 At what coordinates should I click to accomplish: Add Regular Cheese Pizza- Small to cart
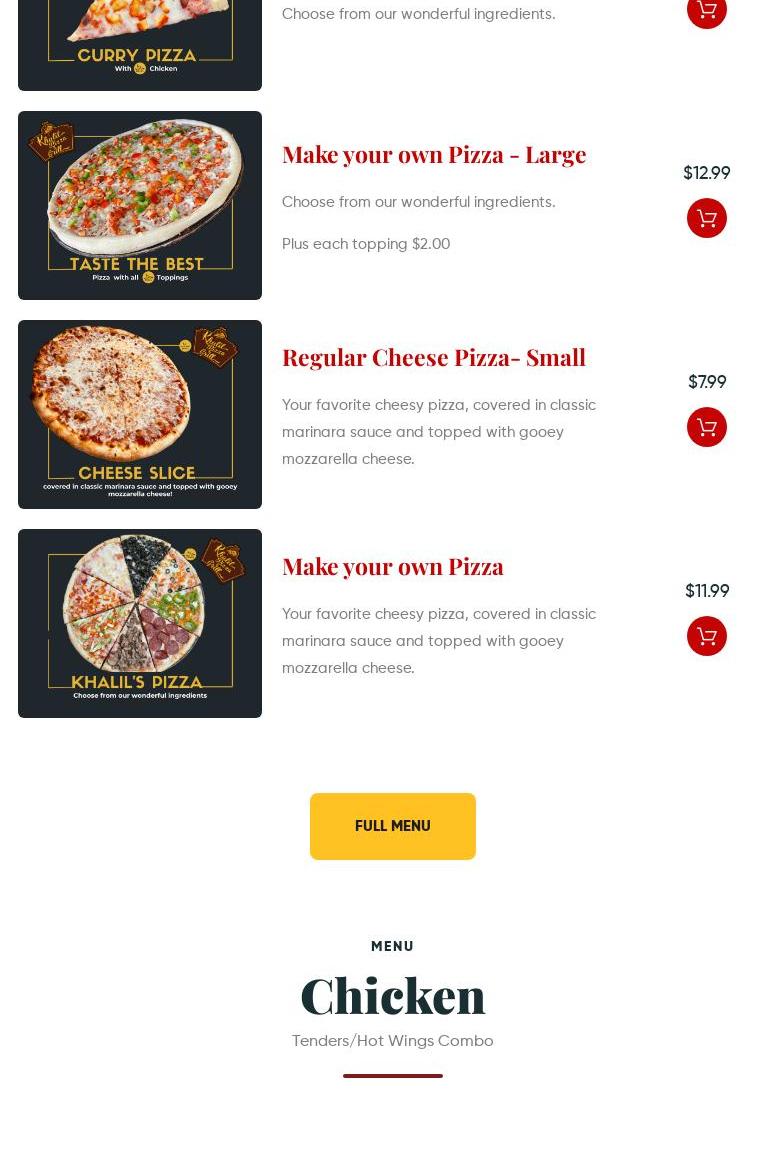pos(706,427)
